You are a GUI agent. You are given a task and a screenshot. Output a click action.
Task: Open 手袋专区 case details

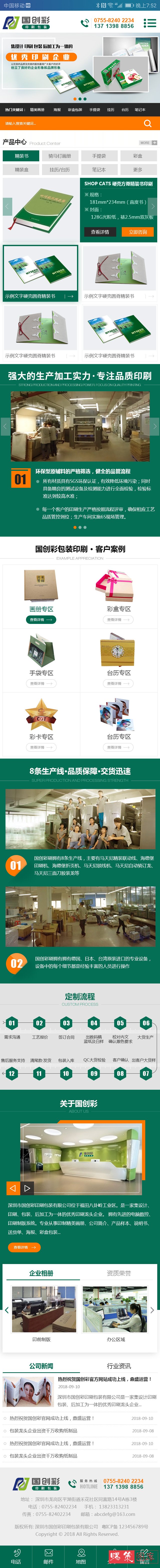(41, 684)
